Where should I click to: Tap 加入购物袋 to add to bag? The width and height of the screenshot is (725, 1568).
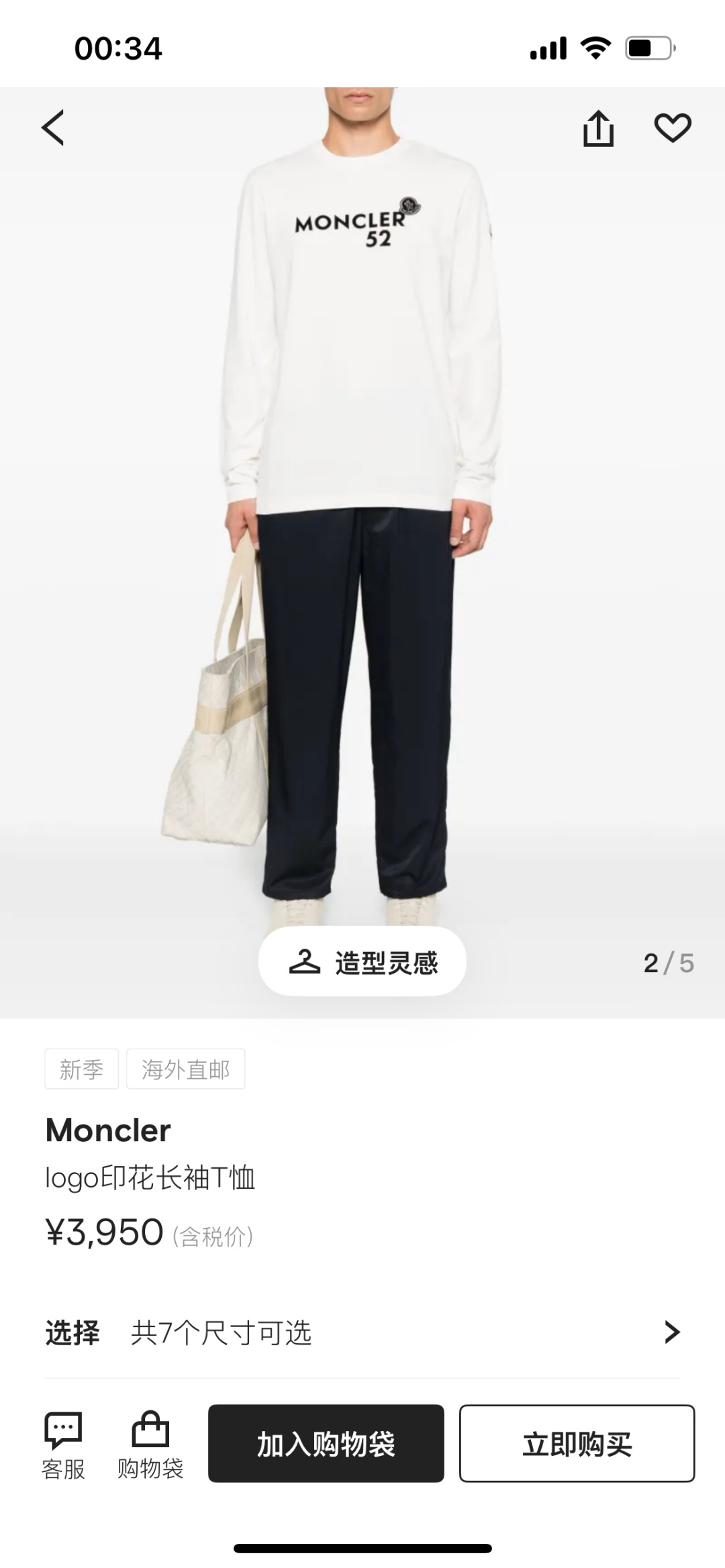[x=326, y=1443]
